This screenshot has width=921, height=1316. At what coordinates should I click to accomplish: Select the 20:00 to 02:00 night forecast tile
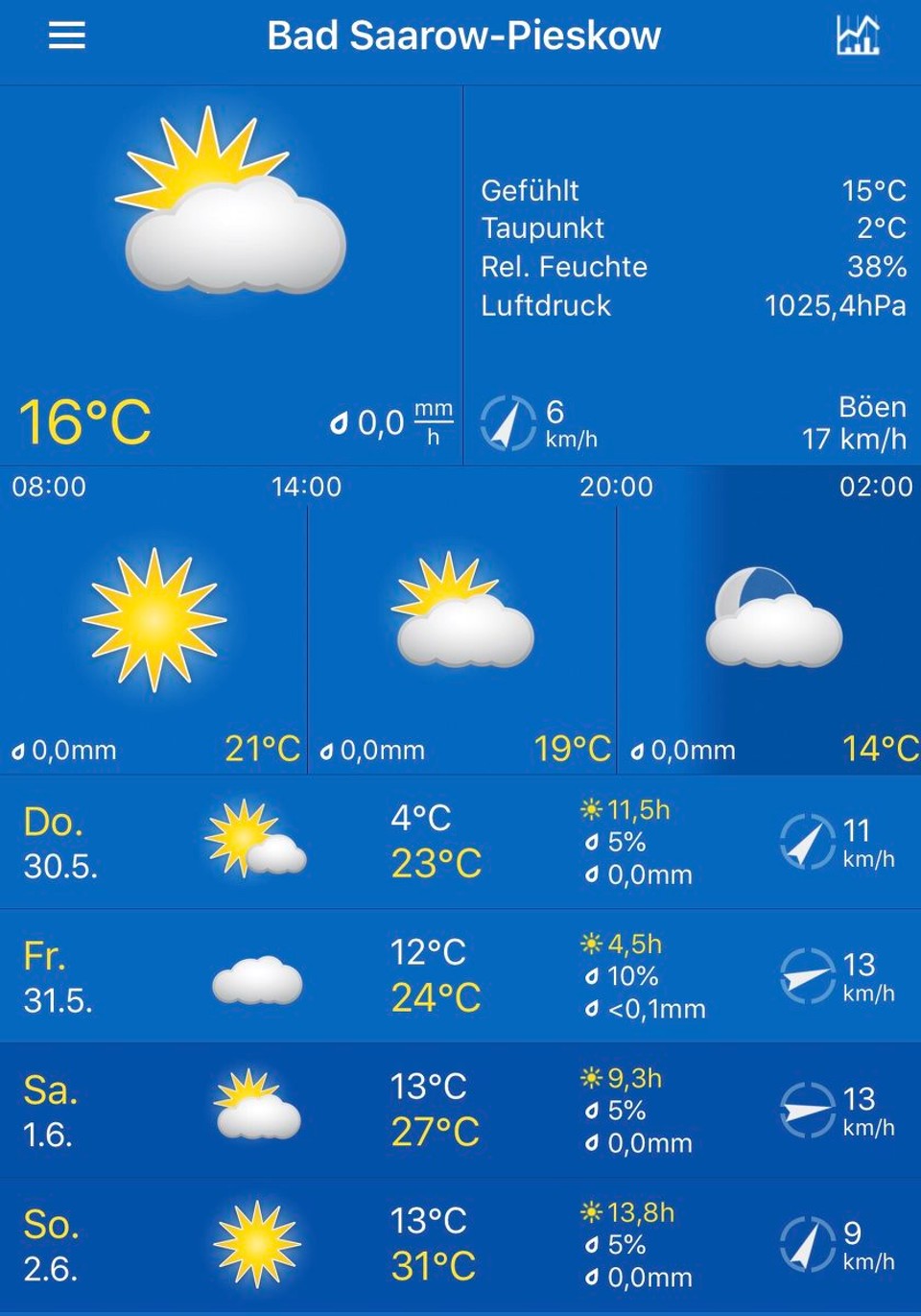[770, 634]
